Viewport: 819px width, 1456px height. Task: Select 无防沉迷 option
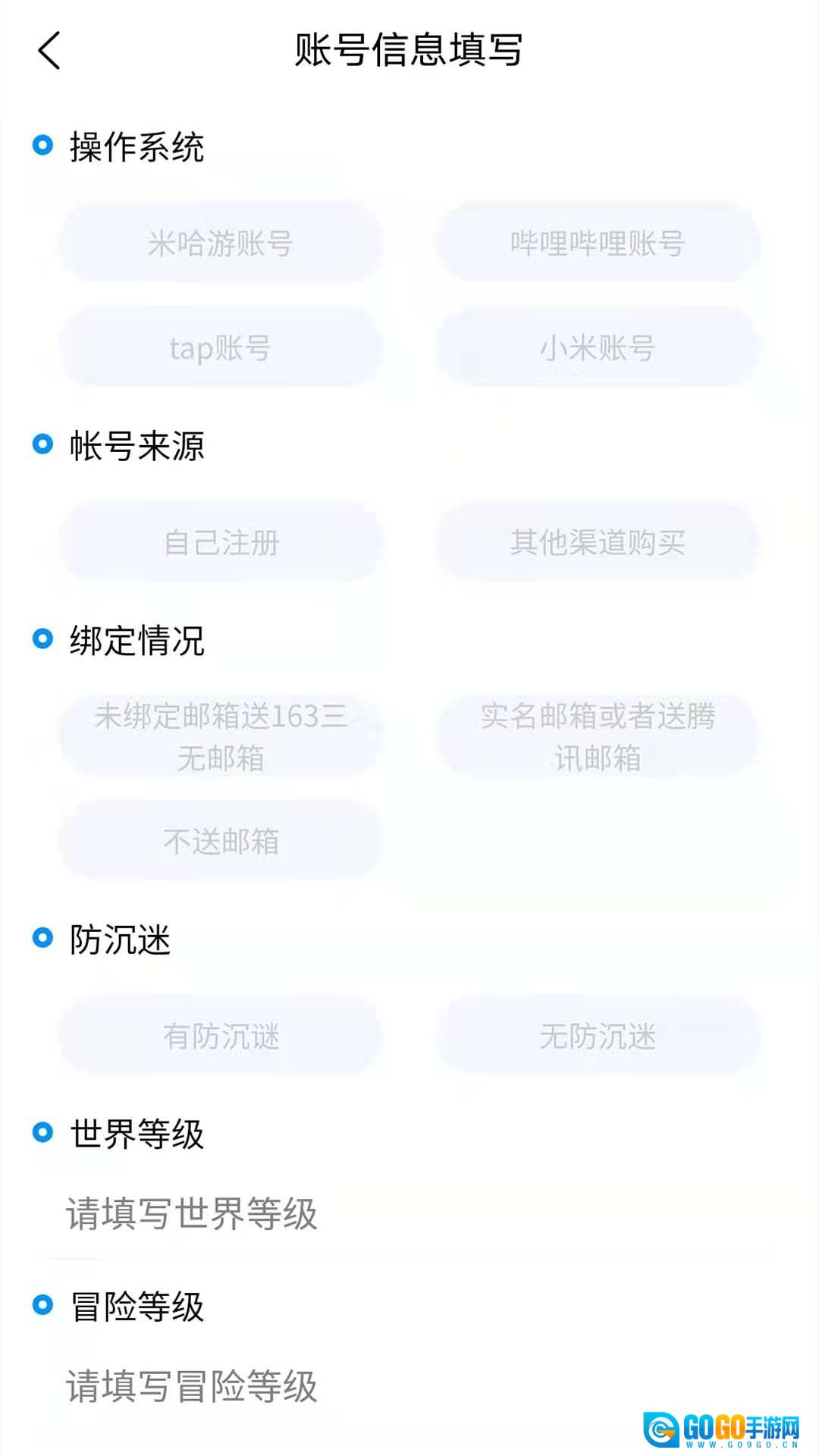click(x=598, y=1035)
